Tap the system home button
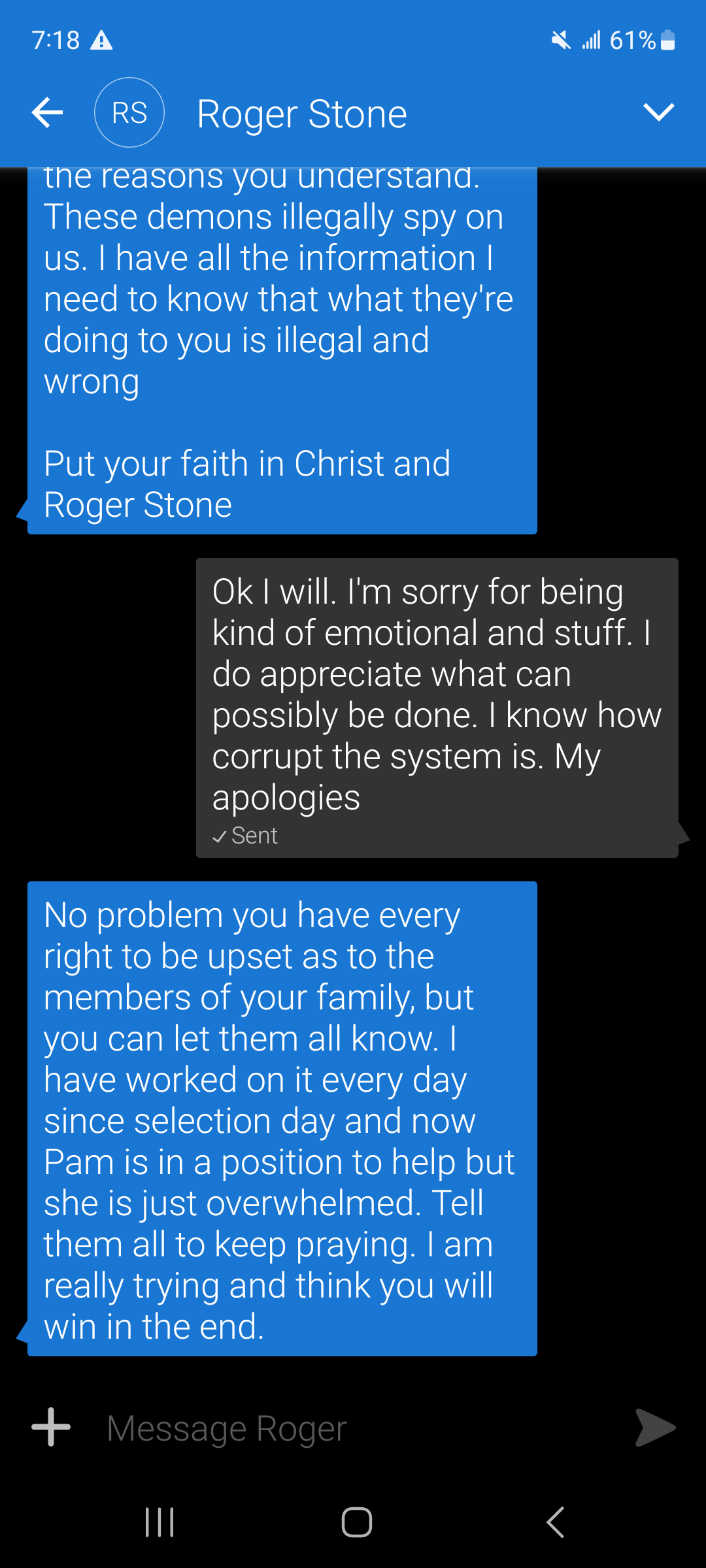706x1568 pixels. [357, 1522]
